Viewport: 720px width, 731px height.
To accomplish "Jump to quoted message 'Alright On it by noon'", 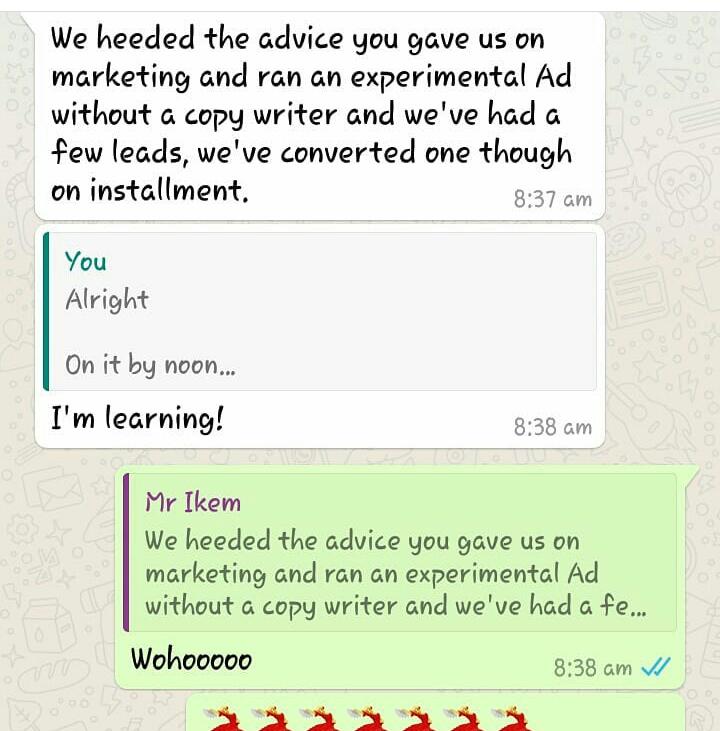I will pyautogui.click(x=320, y=312).
